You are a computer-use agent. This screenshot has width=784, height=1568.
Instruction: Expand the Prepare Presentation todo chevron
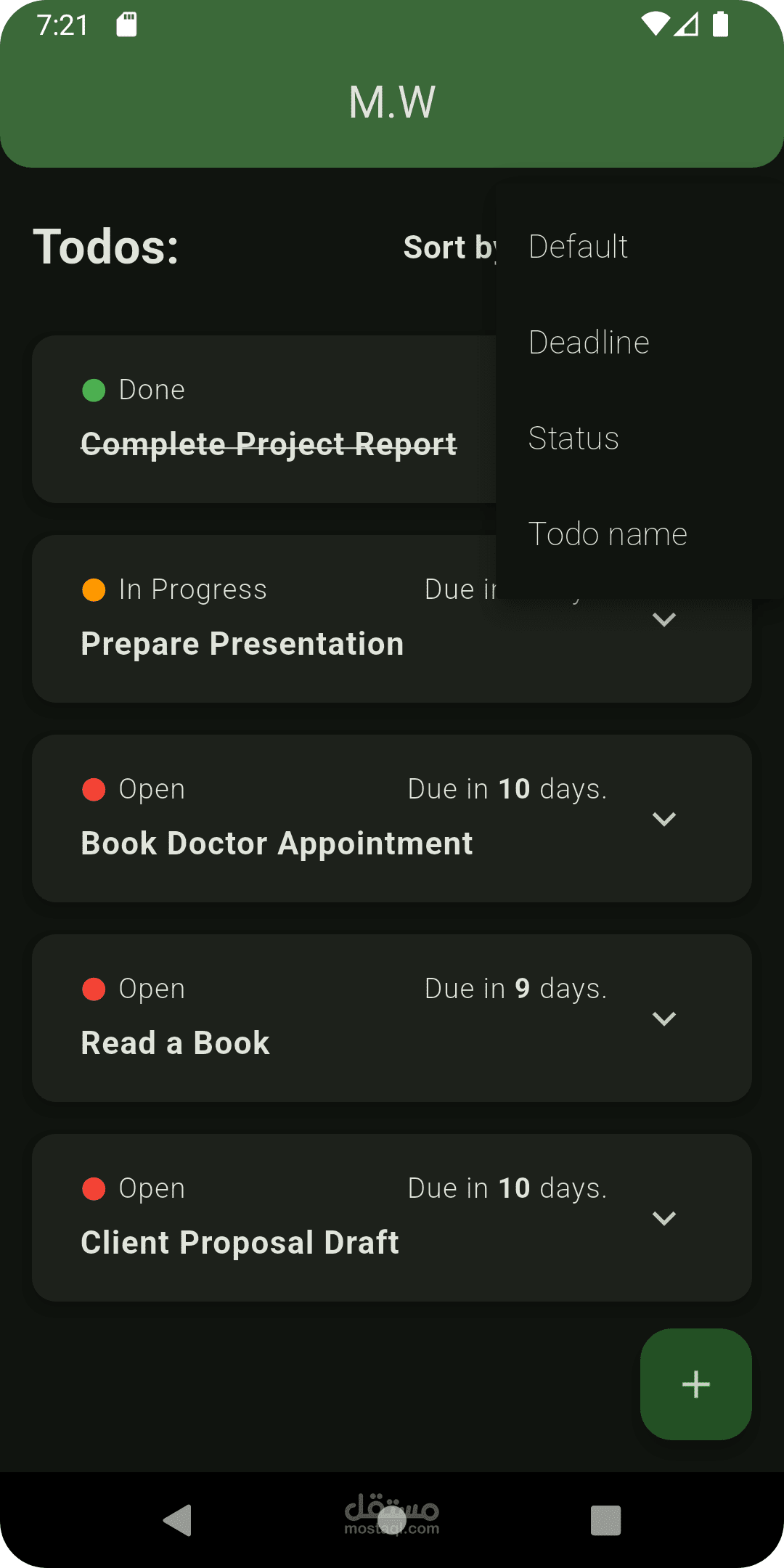coord(664,619)
